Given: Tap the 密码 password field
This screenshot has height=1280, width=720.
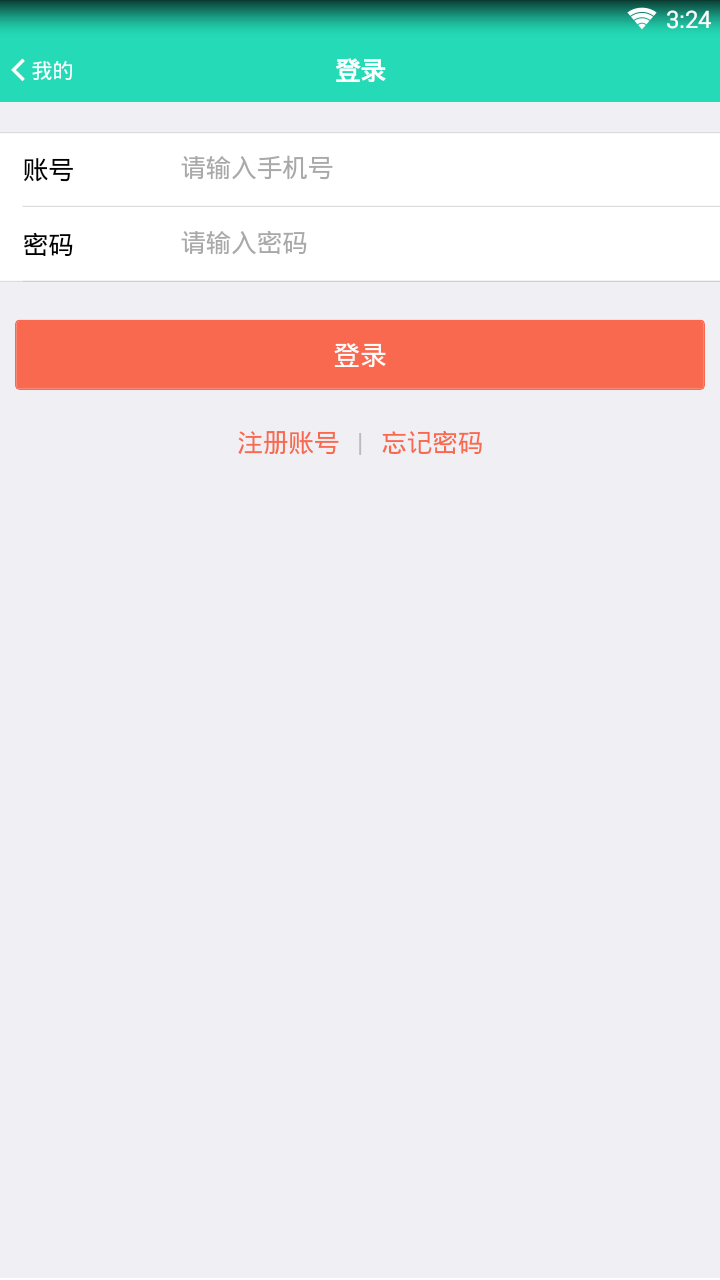Looking at the screenshot, I should pyautogui.click(x=447, y=243).
